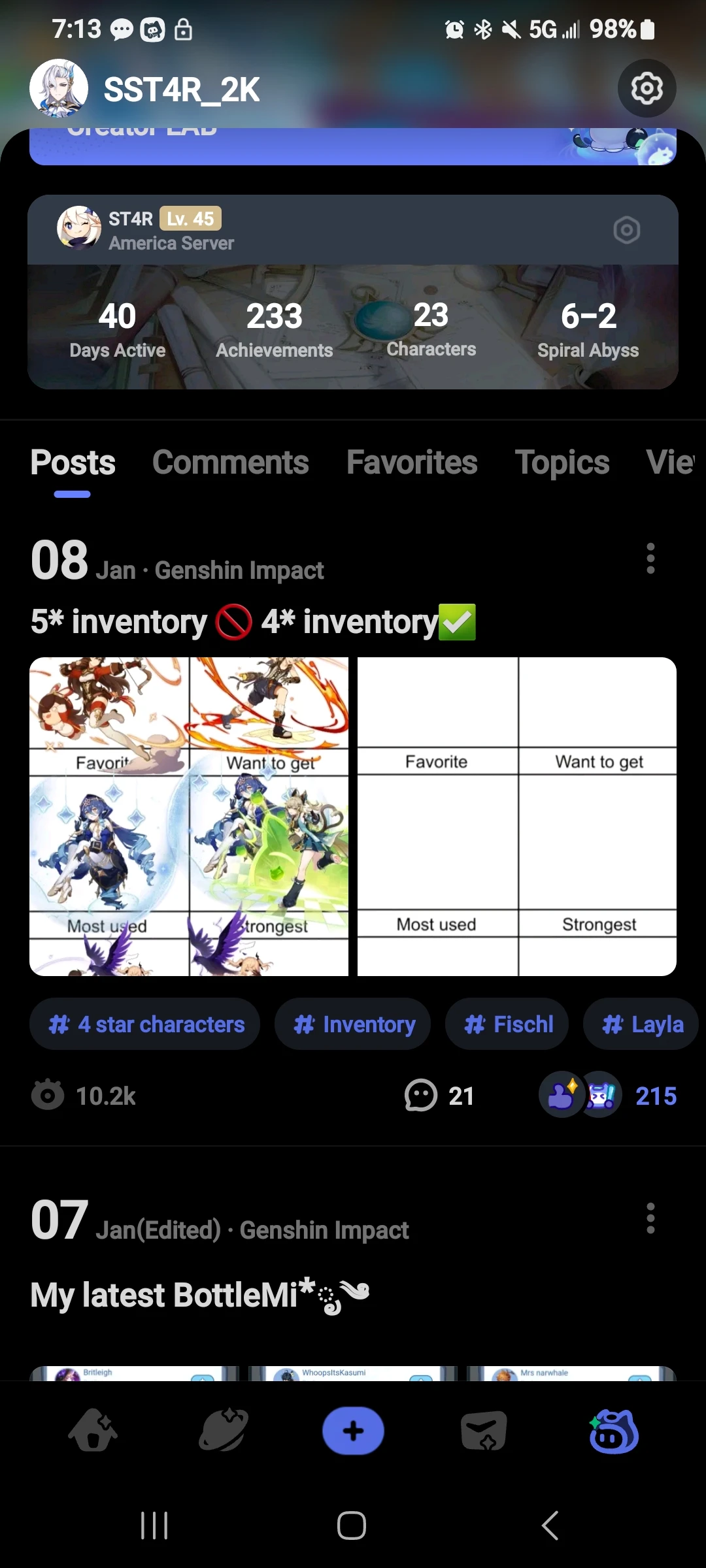Open the first image of inventory post
This screenshot has height=1568, width=706.
[x=189, y=817]
